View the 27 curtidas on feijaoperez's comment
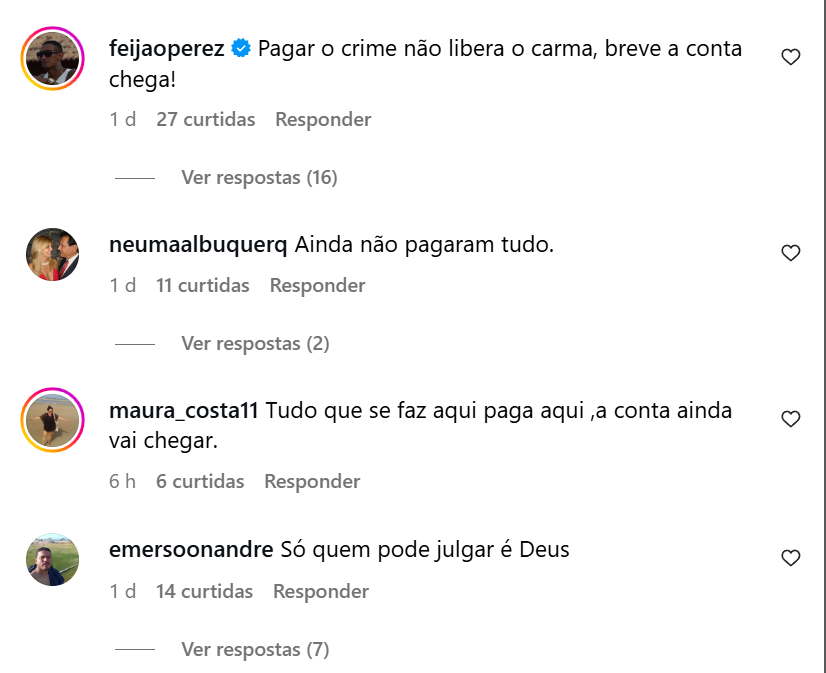Image resolution: width=826 pixels, height=673 pixels. pos(205,120)
